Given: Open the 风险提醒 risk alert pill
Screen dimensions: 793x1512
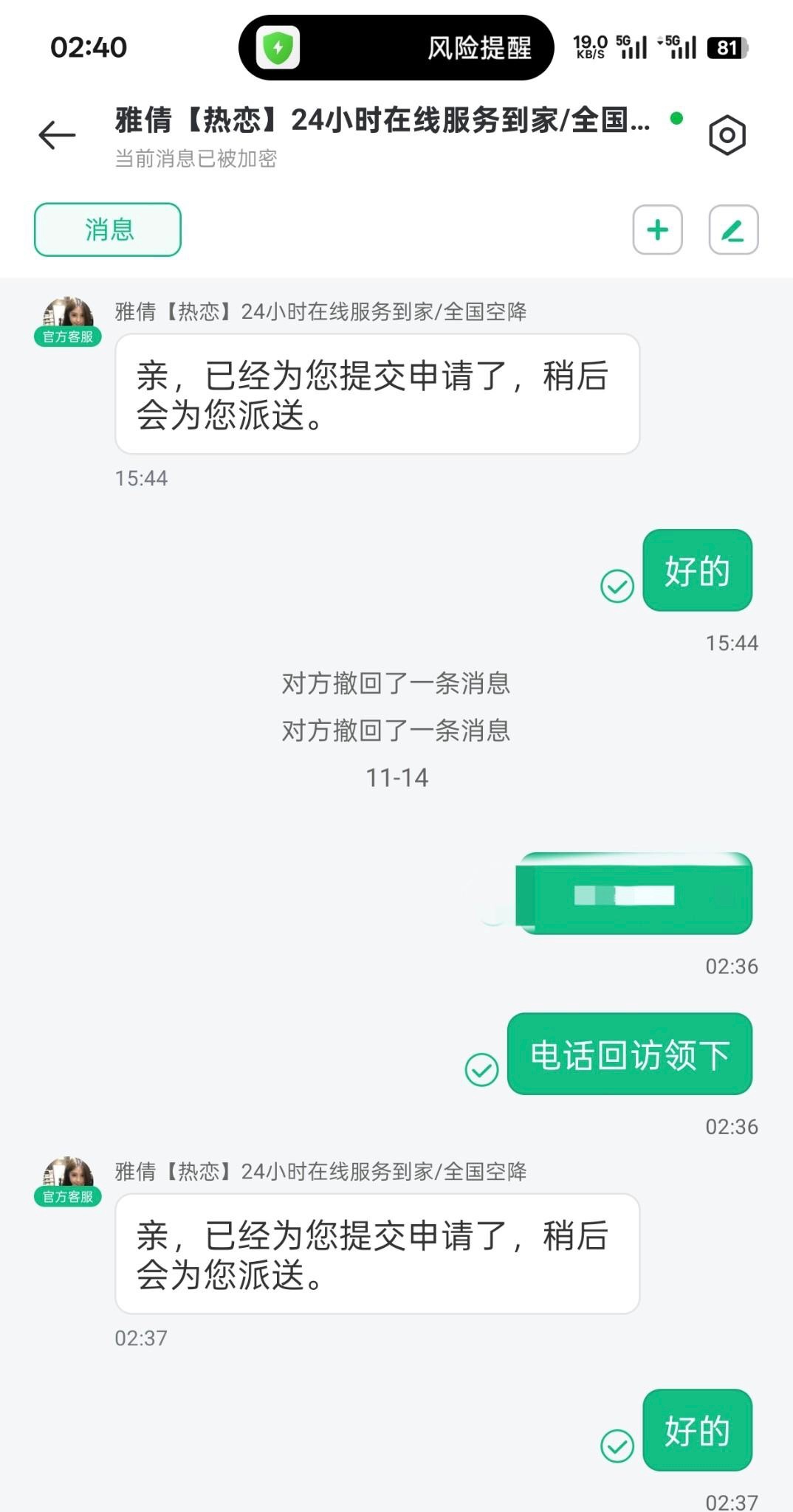Looking at the screenshot, I should [396, 48].
